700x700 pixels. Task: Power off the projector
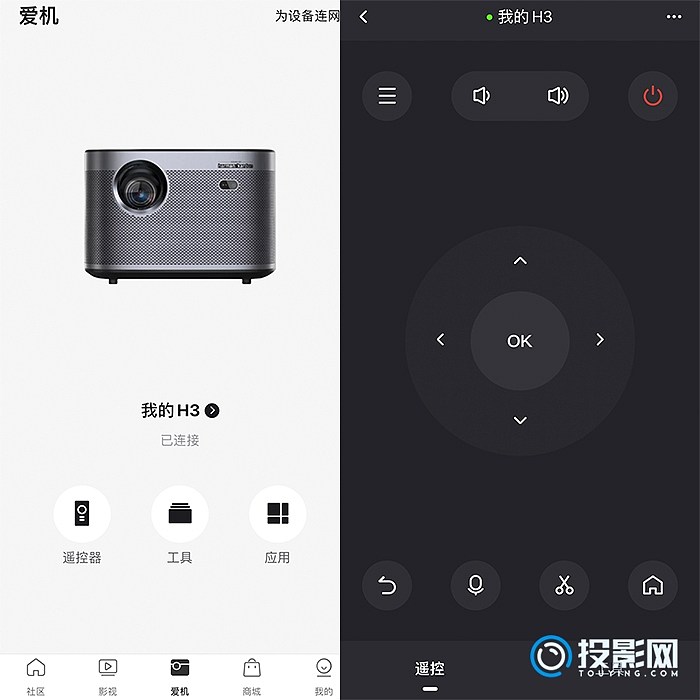tap(652, 96)
